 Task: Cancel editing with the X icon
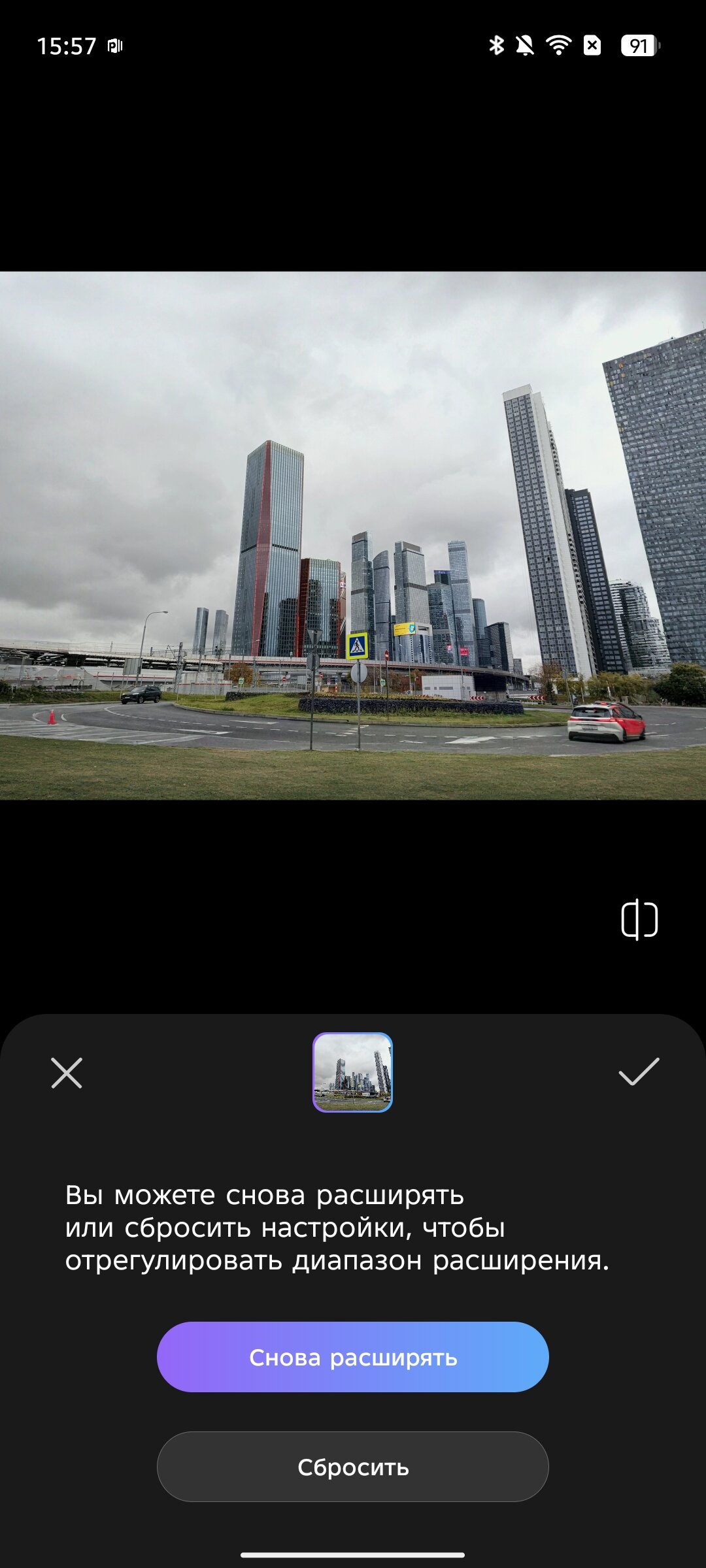[67, 1073]
